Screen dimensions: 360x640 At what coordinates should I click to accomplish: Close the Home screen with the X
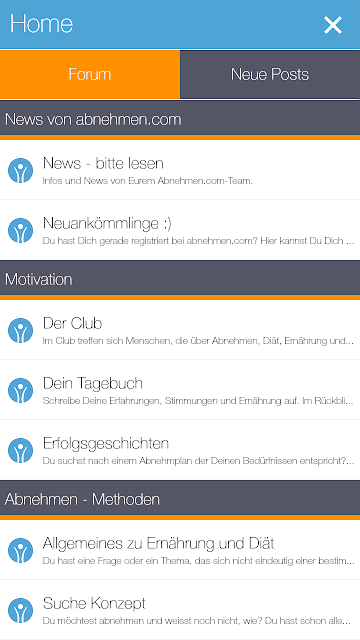pos(333,25)
